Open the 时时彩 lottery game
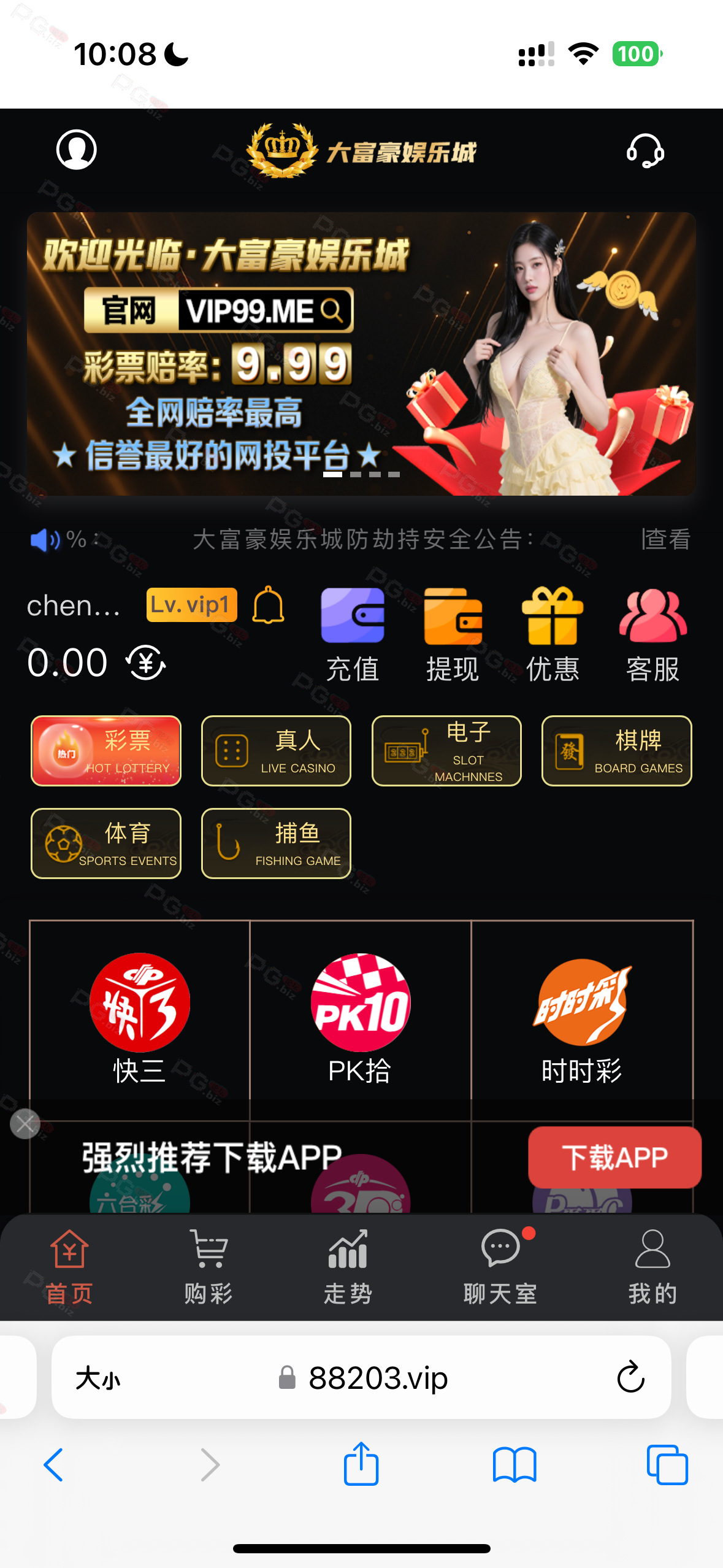Image resolution: width=723 pixels, height=1568 pixels. (x=581, y=1018)
